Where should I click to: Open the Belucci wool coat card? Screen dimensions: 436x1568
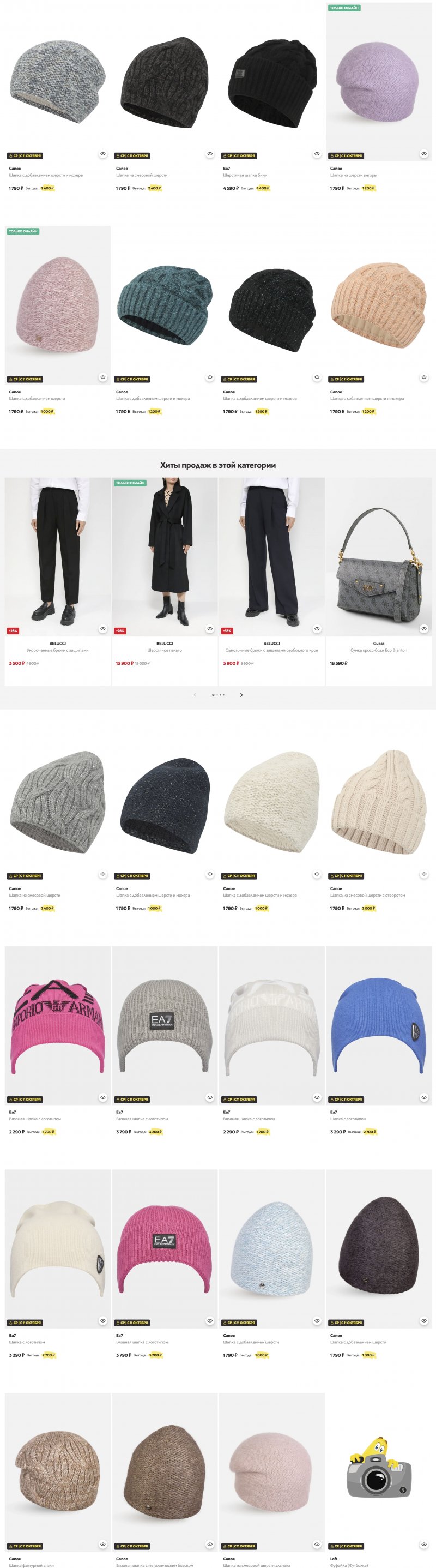point(164,556)
